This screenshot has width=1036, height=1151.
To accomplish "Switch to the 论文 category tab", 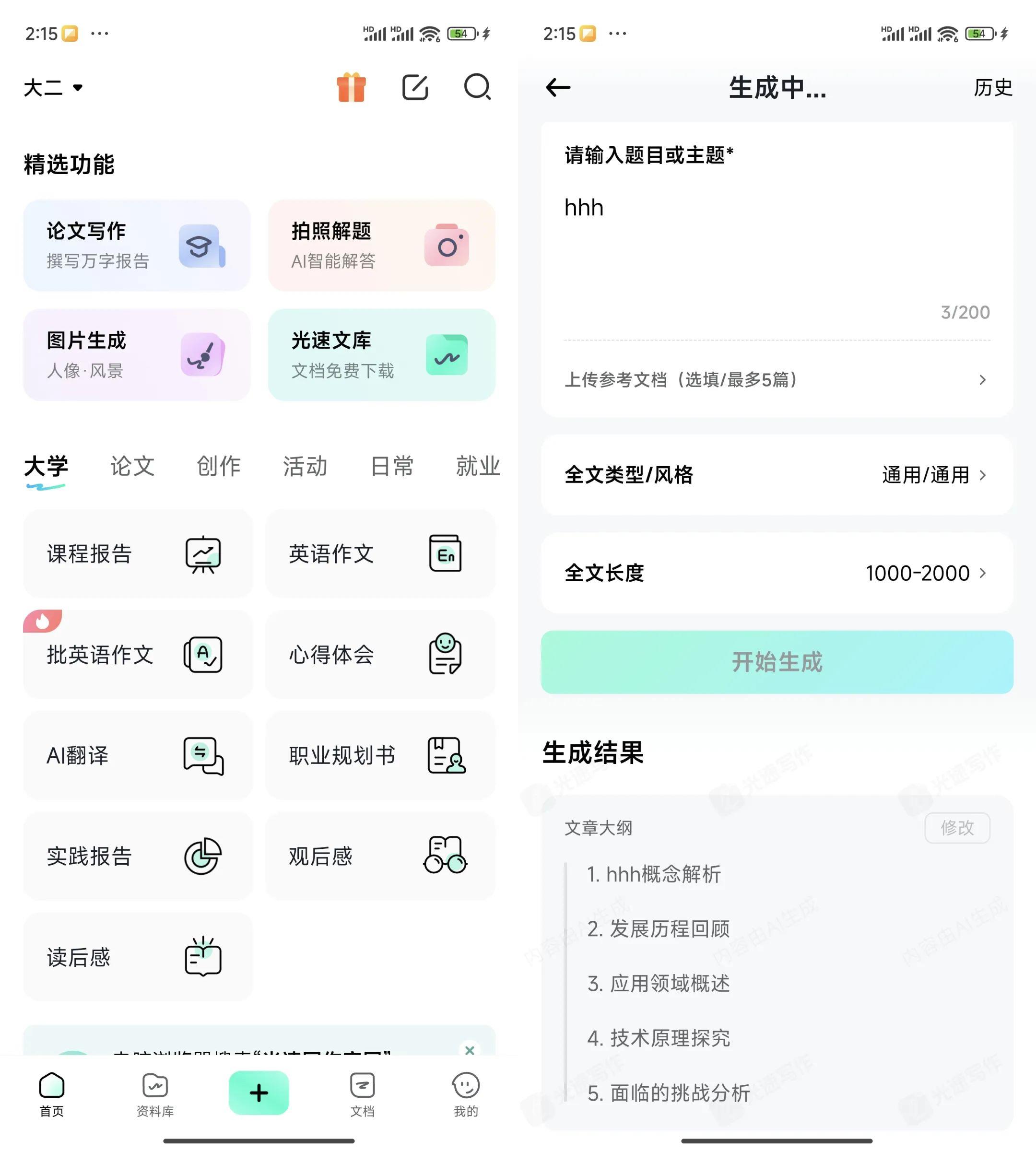I will pyautogui.click(x=132, y=466).
